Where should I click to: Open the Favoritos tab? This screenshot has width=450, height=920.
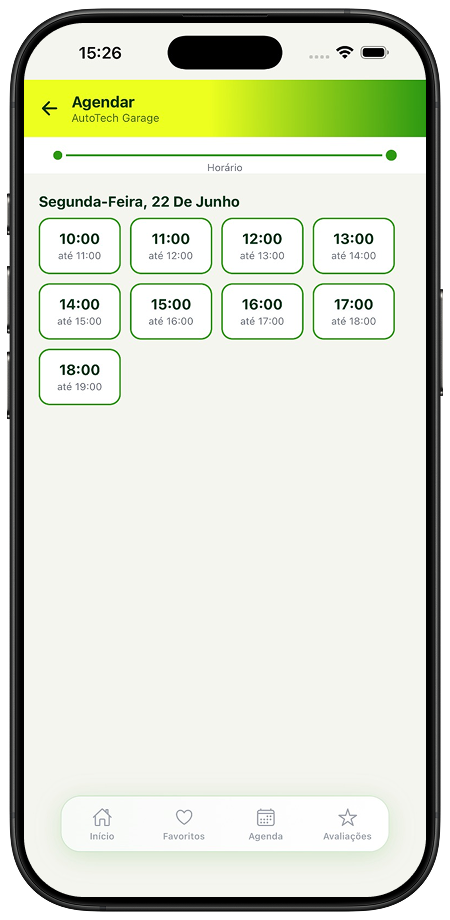[184, 824]
